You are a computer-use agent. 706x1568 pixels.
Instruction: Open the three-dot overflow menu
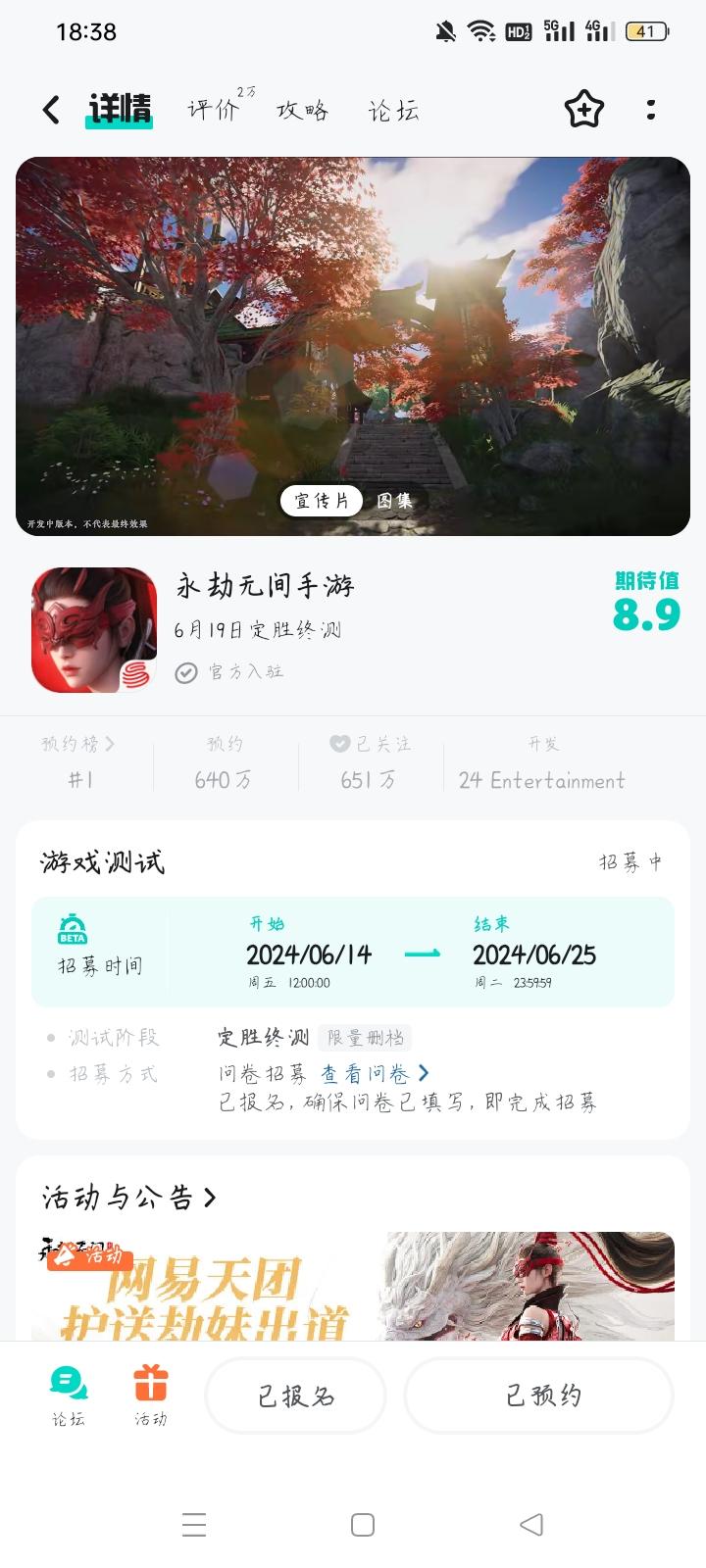click(650, 111)
